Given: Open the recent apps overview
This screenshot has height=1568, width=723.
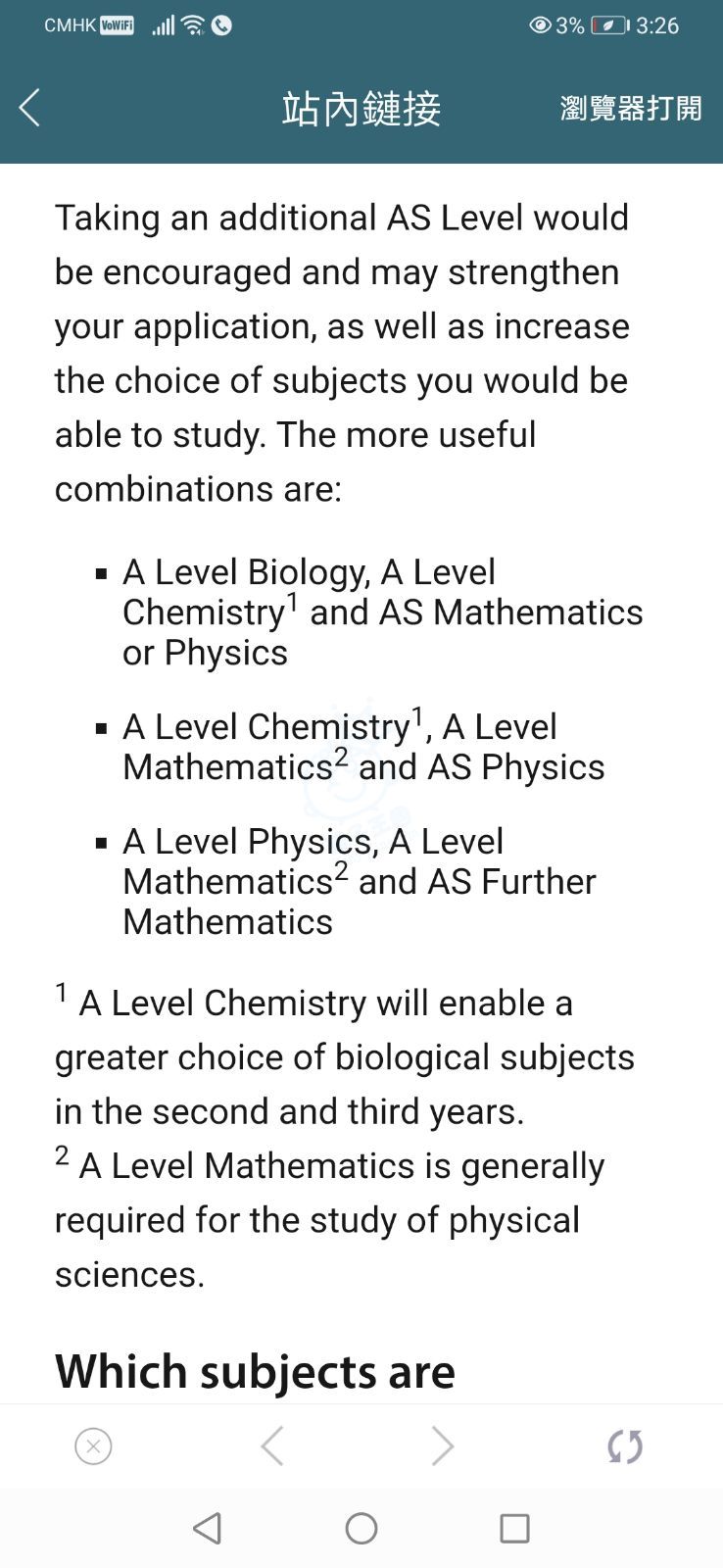Looking at the screenshot, I should point(514,1528).
